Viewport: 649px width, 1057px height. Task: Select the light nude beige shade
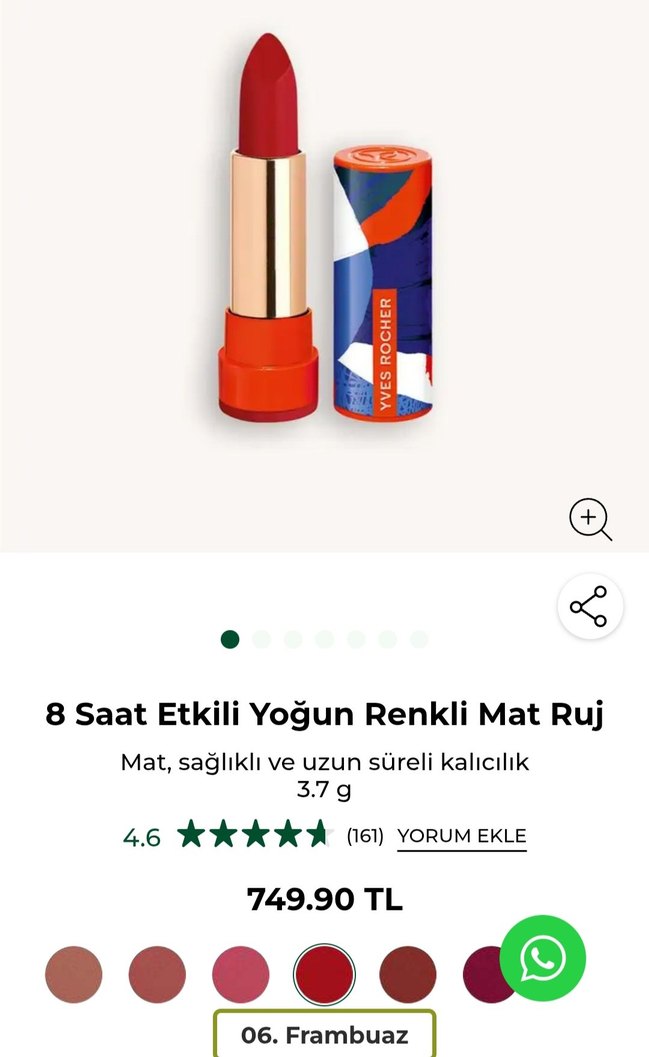74,974
